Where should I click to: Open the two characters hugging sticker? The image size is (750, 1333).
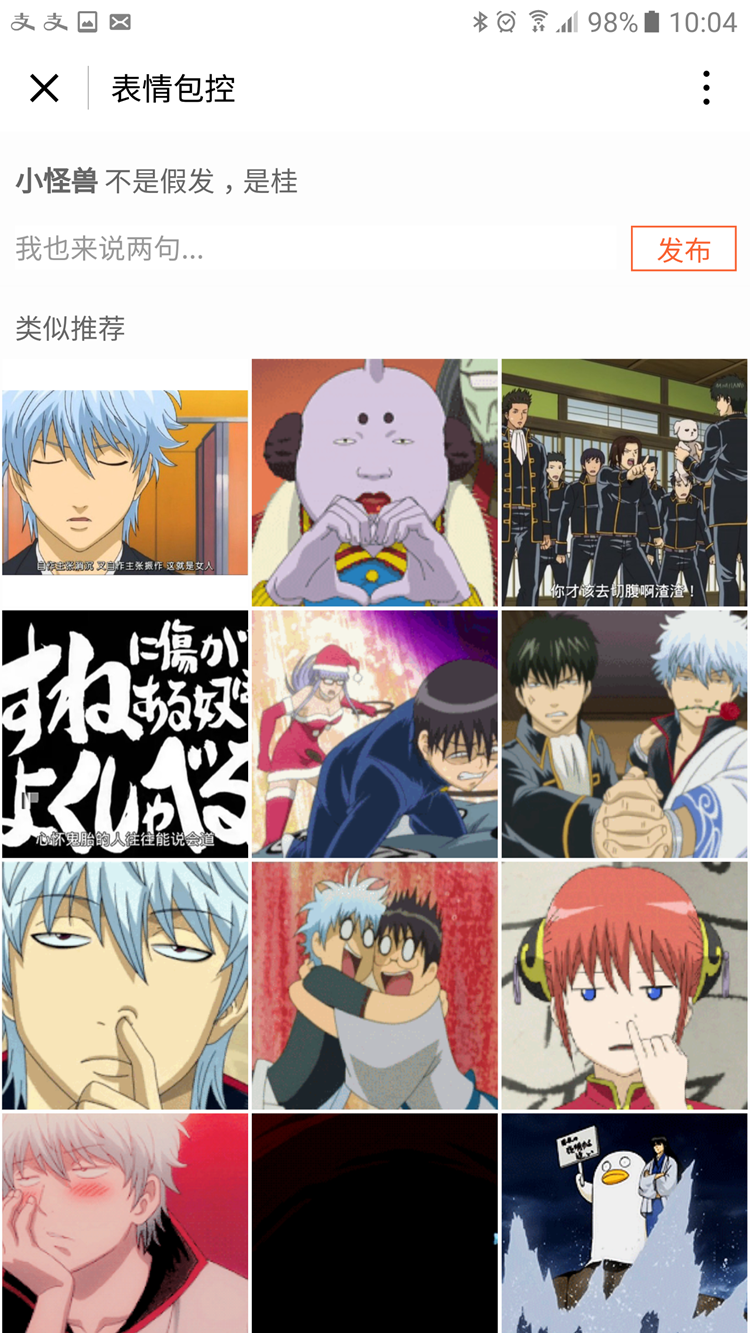point(374,985)
